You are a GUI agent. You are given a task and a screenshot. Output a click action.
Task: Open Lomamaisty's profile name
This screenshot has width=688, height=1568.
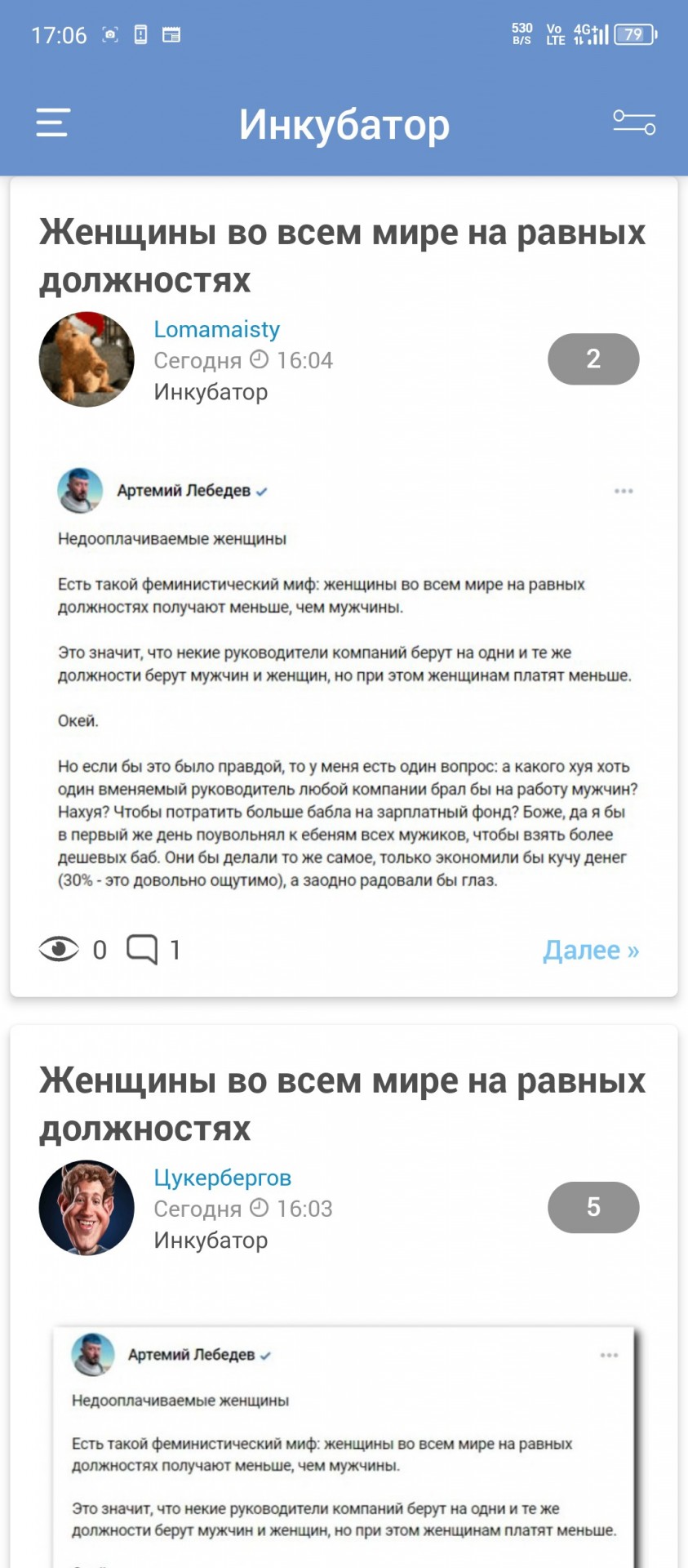(x=216, y=328)
